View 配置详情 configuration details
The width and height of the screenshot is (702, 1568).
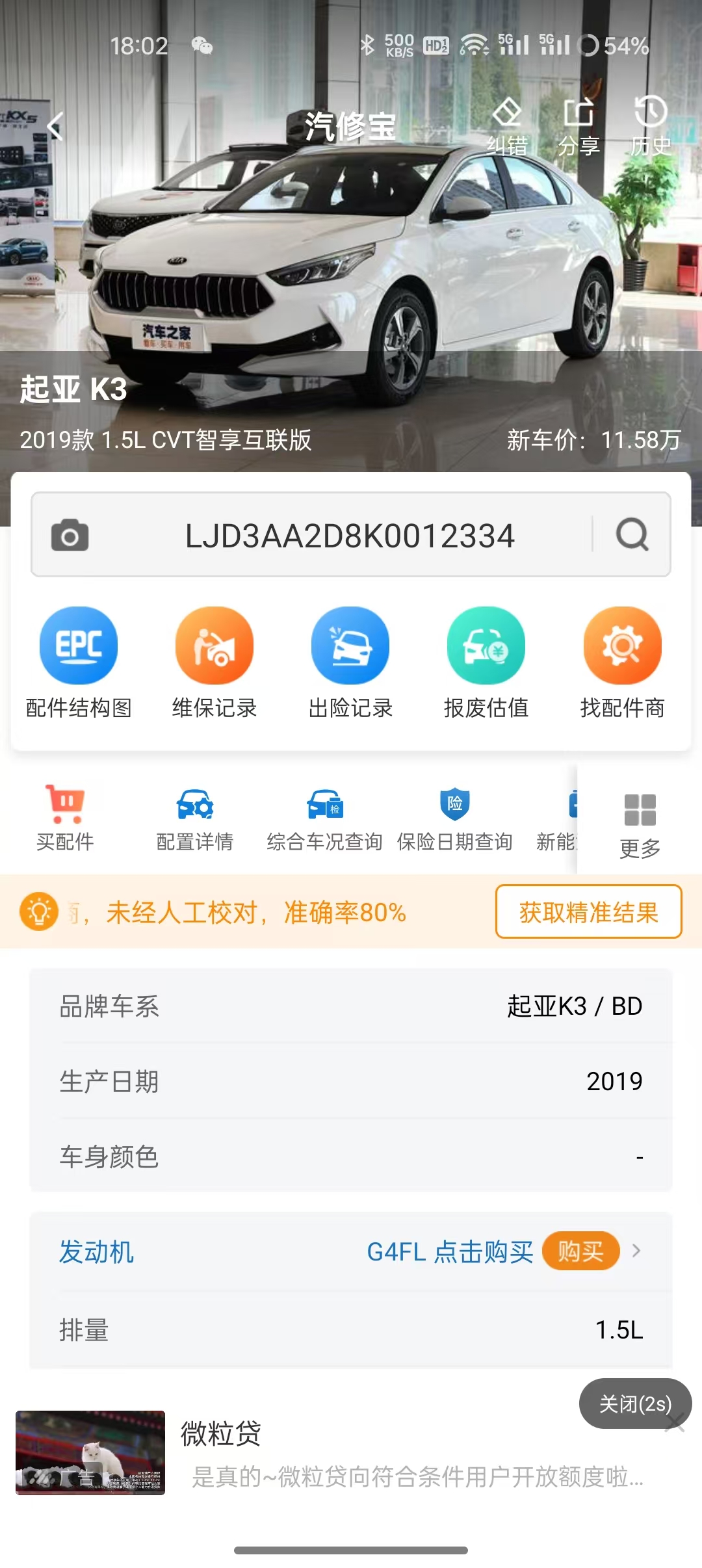pyautogui.click(x=195, y=818)
